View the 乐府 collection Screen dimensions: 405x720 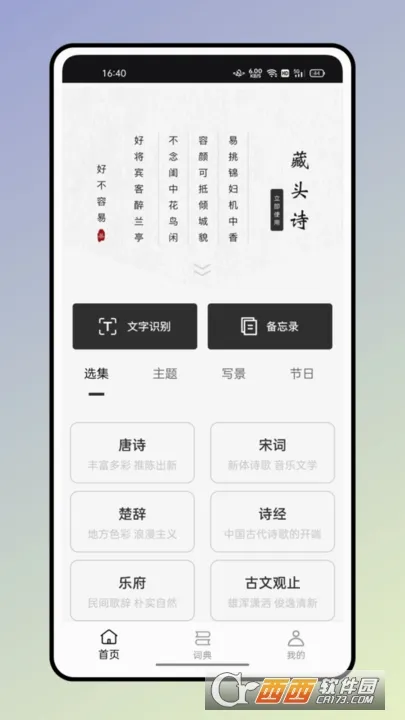tap(132, 591)
